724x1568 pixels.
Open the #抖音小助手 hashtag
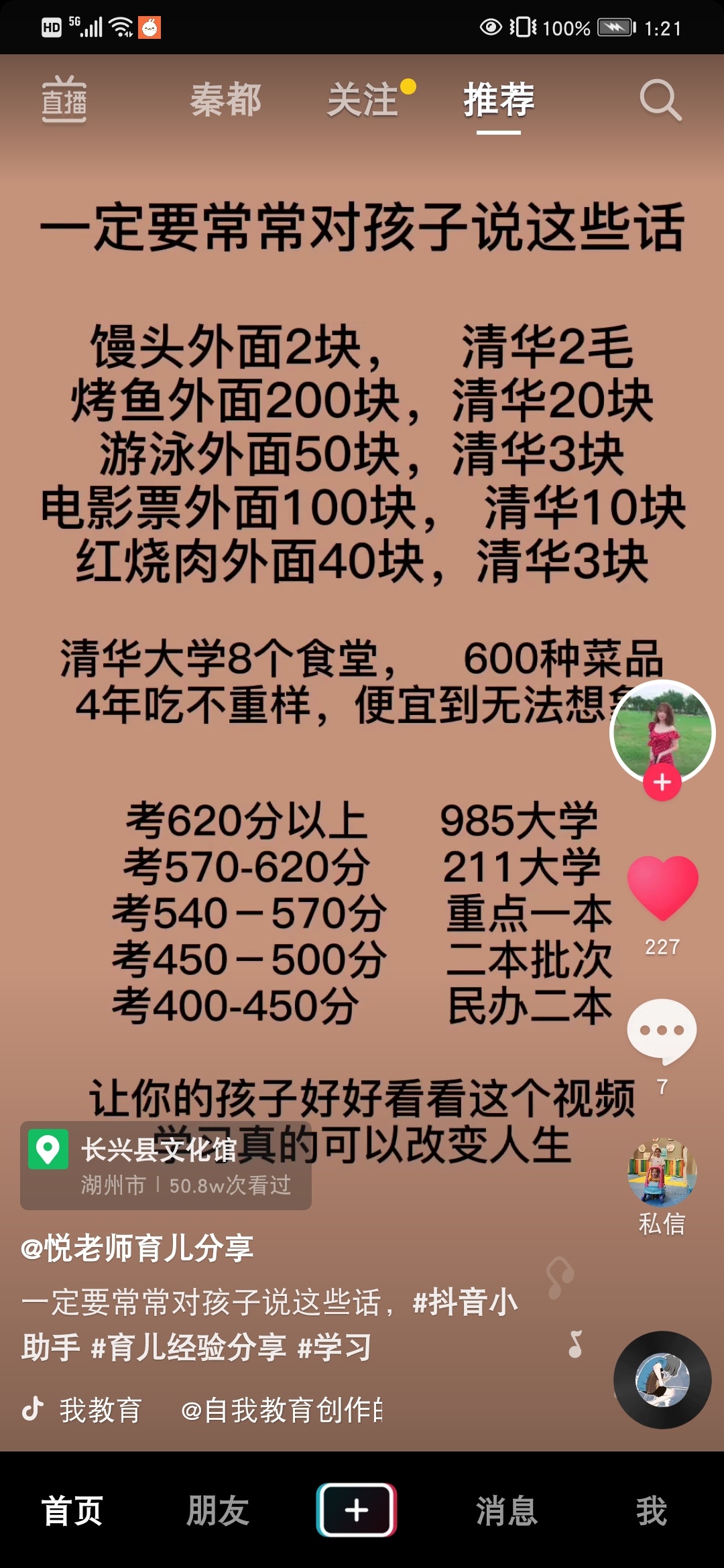(465, 1303)
